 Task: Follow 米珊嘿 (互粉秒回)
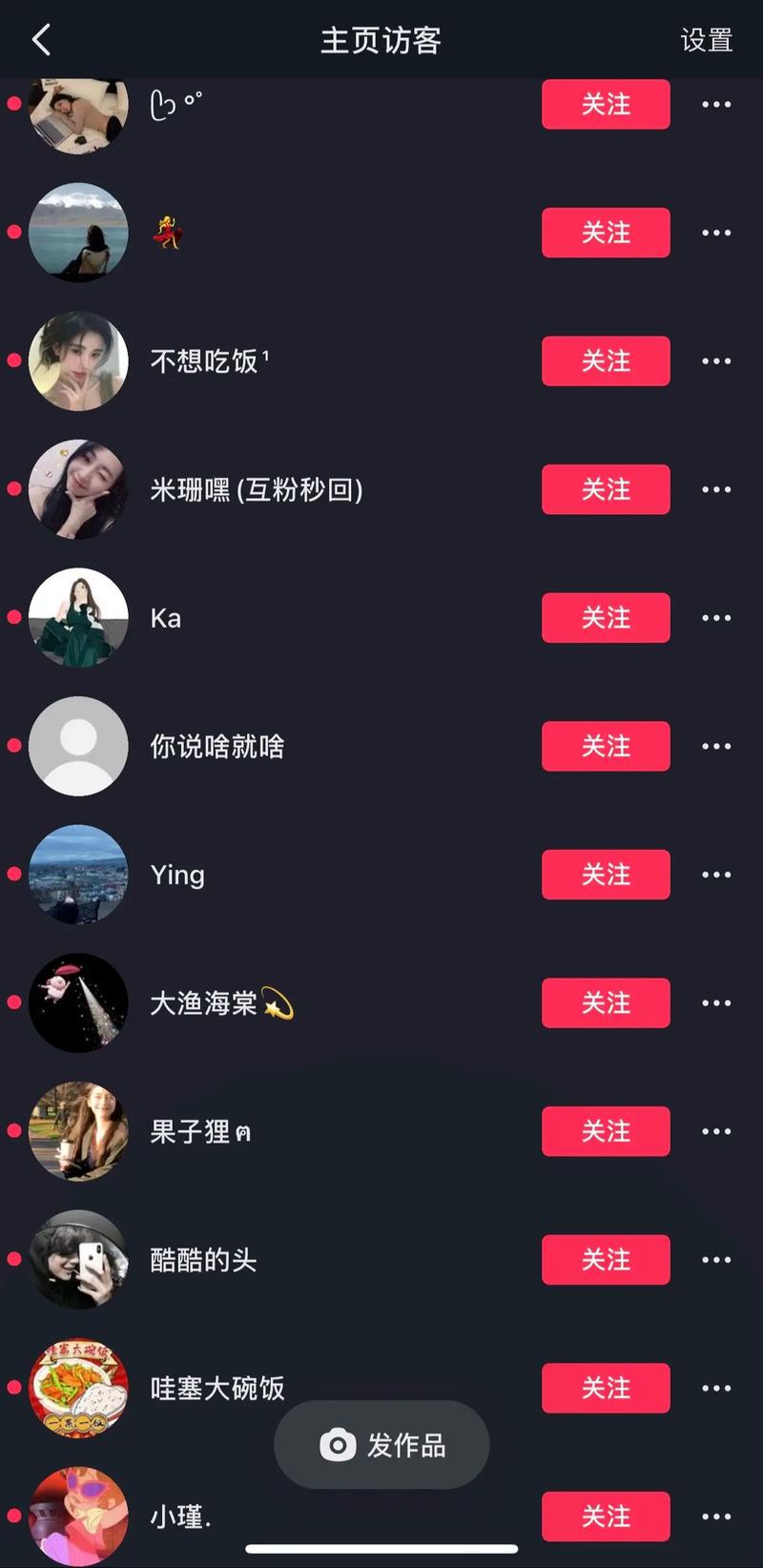point(606,489)
